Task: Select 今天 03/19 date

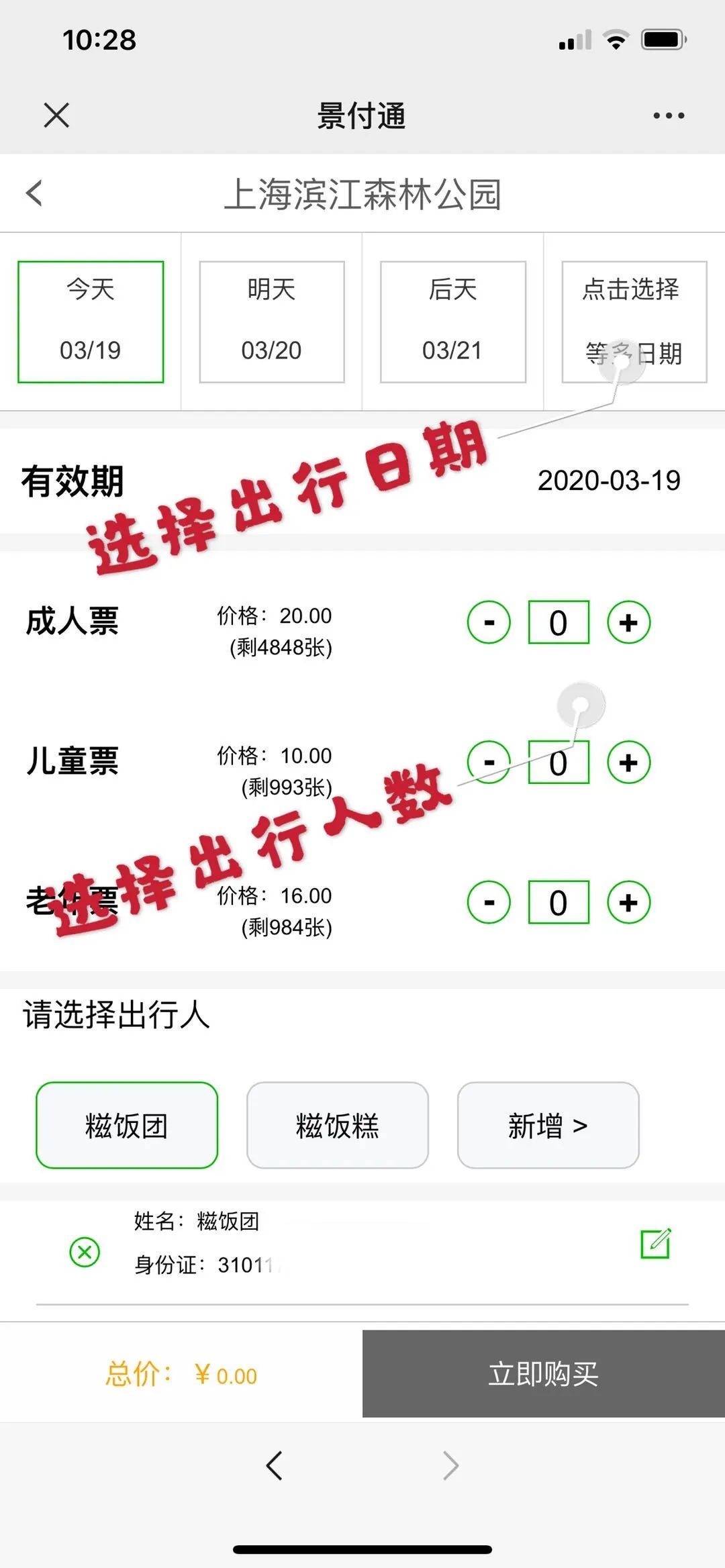Action: (x=91, y=322)
